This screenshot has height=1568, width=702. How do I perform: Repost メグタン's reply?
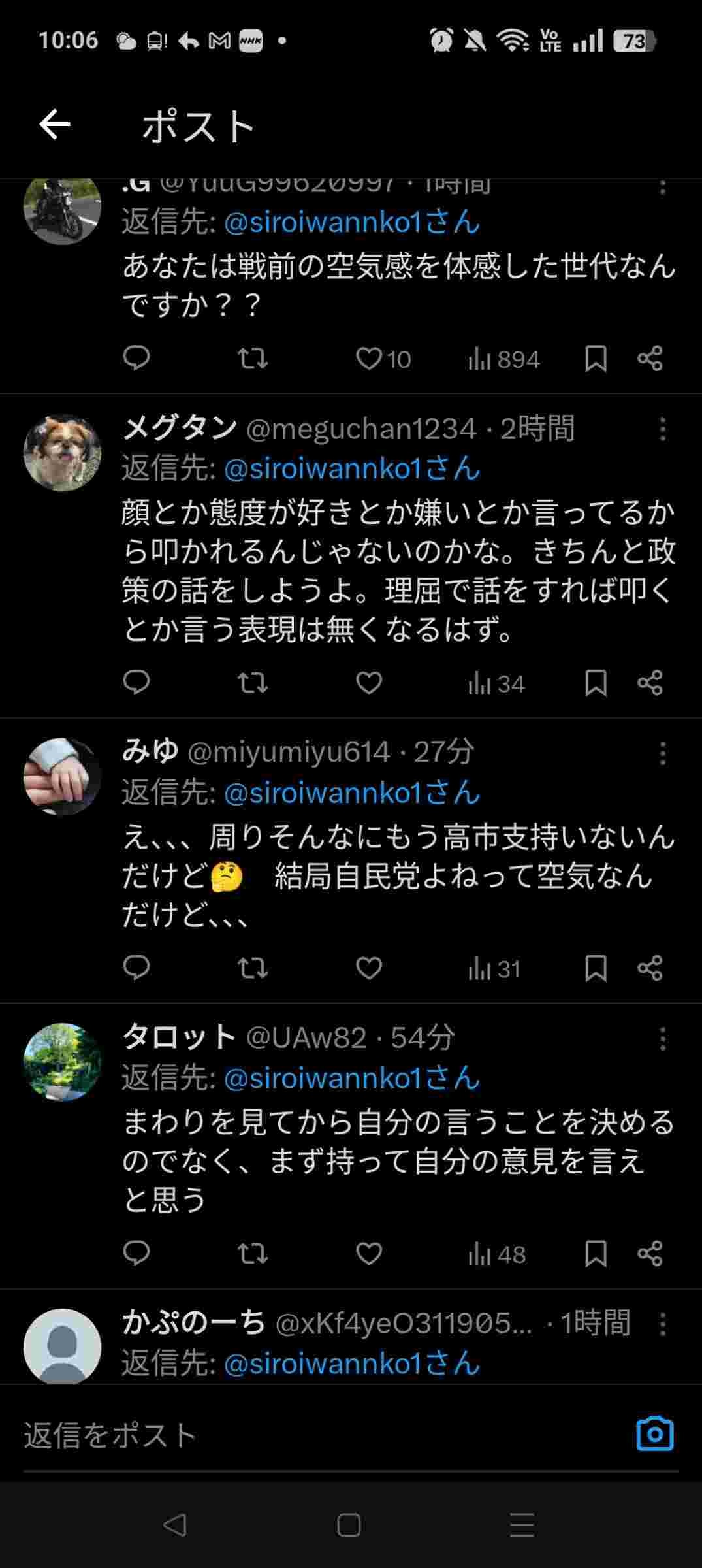point(252,683)
